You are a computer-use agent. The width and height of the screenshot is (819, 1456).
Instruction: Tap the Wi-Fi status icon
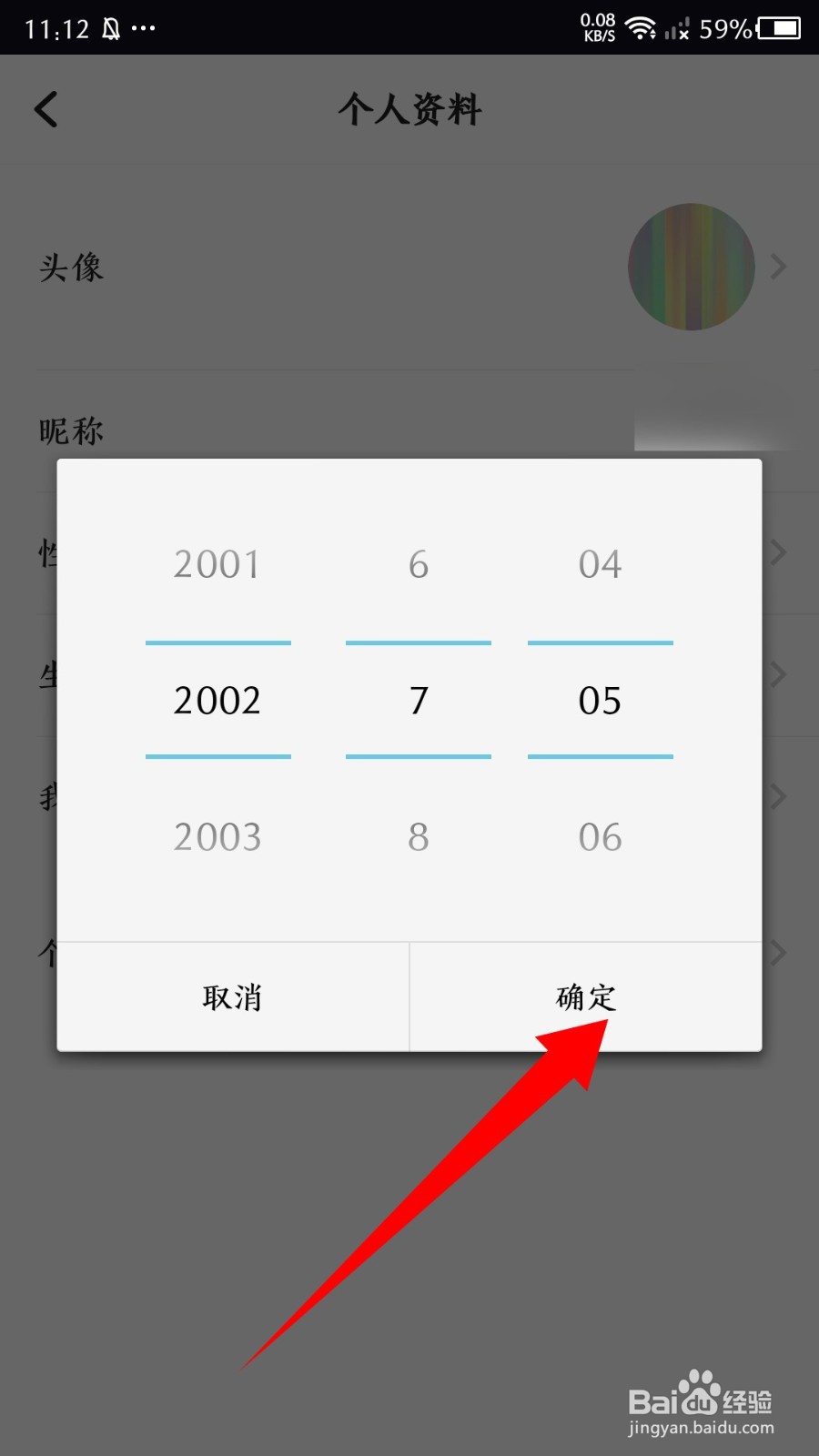pos(642,28)
